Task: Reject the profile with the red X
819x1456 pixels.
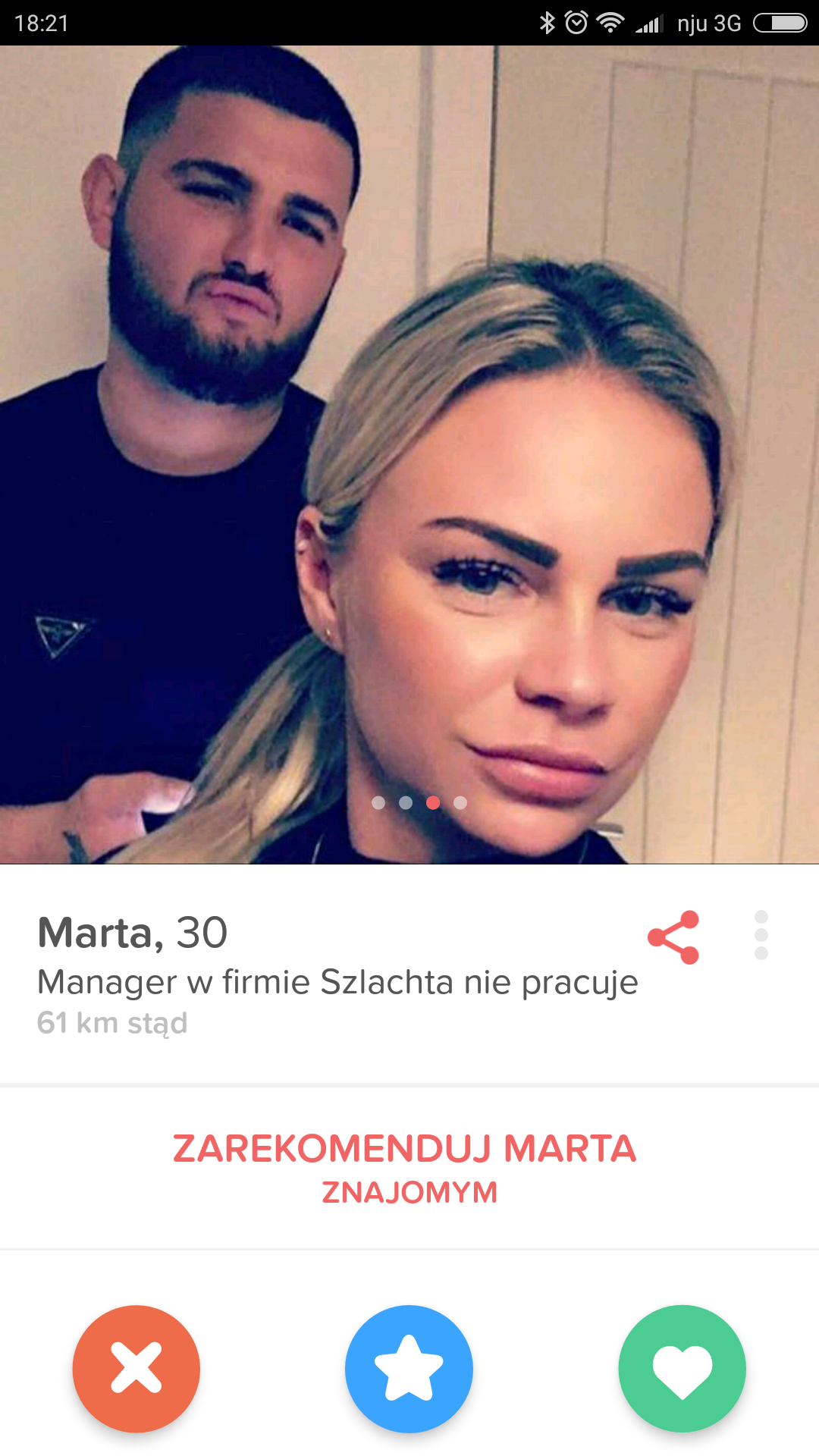Action: (x=136, y=1368)
